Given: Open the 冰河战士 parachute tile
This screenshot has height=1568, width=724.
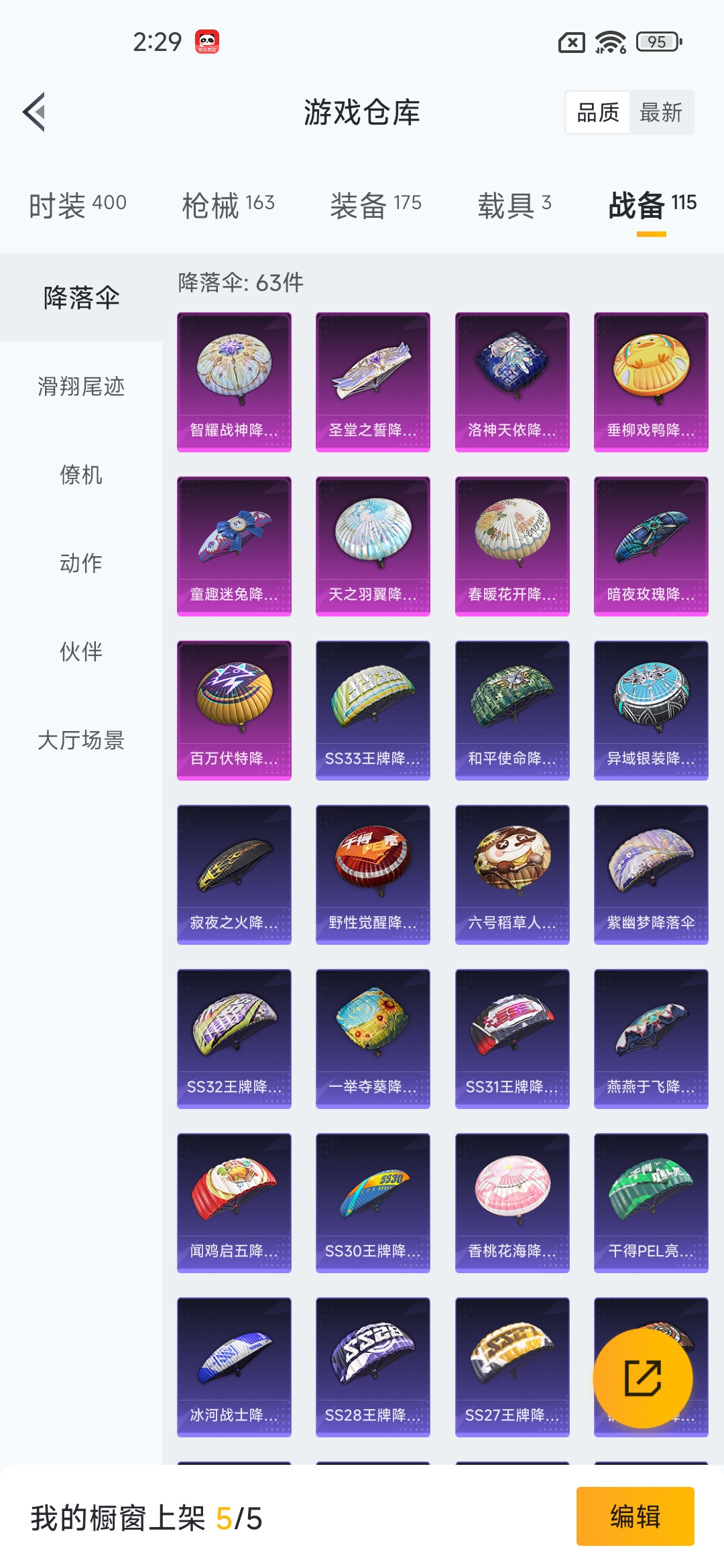Looking at the screenshot, I should (234, 1367).
